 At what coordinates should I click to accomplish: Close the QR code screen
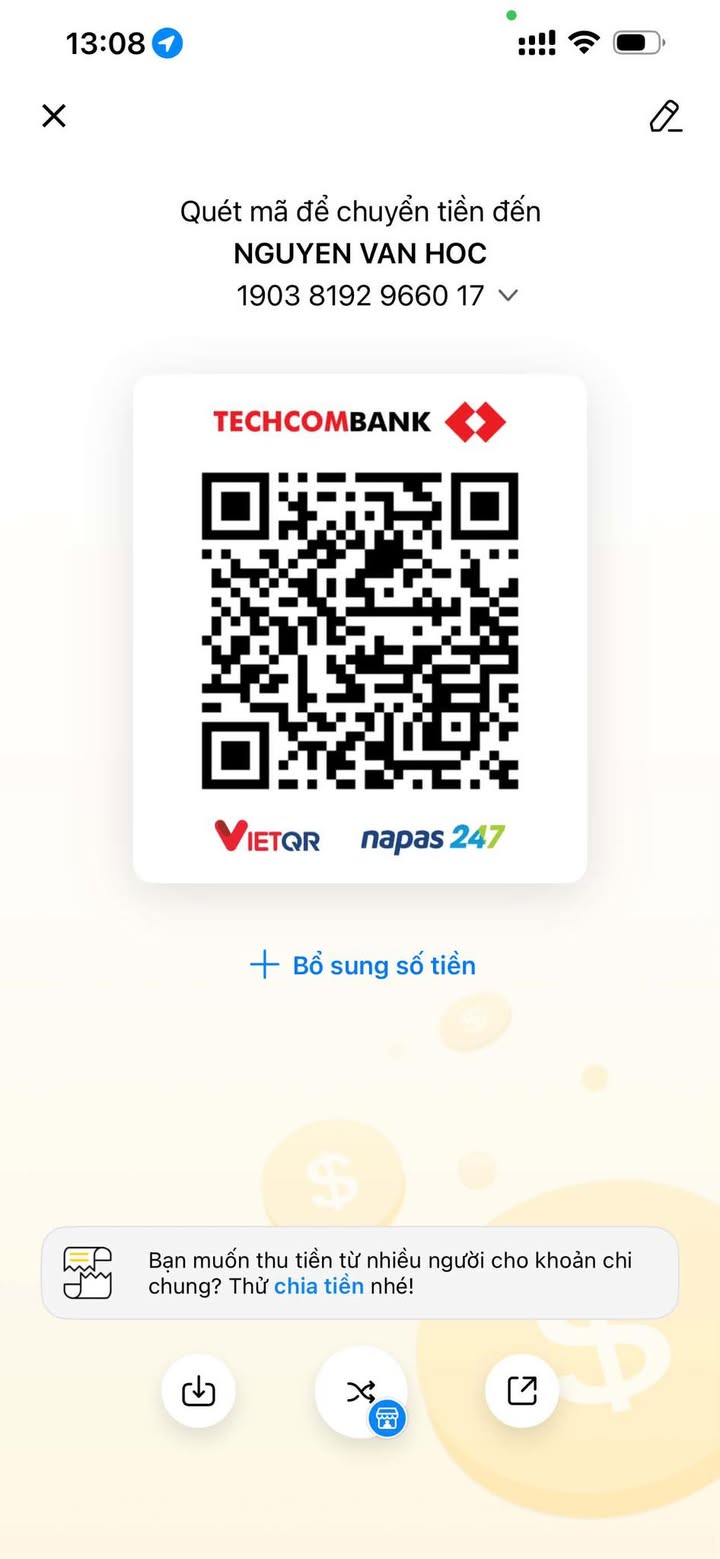[54, 116]
